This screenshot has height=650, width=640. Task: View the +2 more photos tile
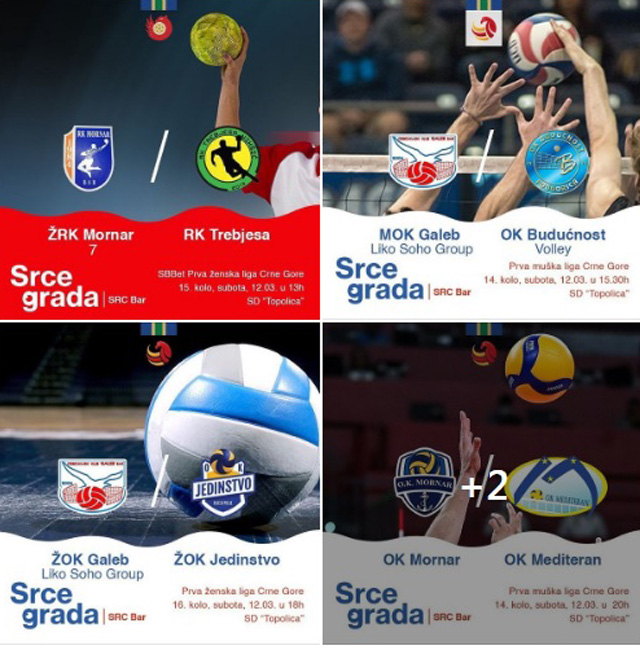pos(481,485)
